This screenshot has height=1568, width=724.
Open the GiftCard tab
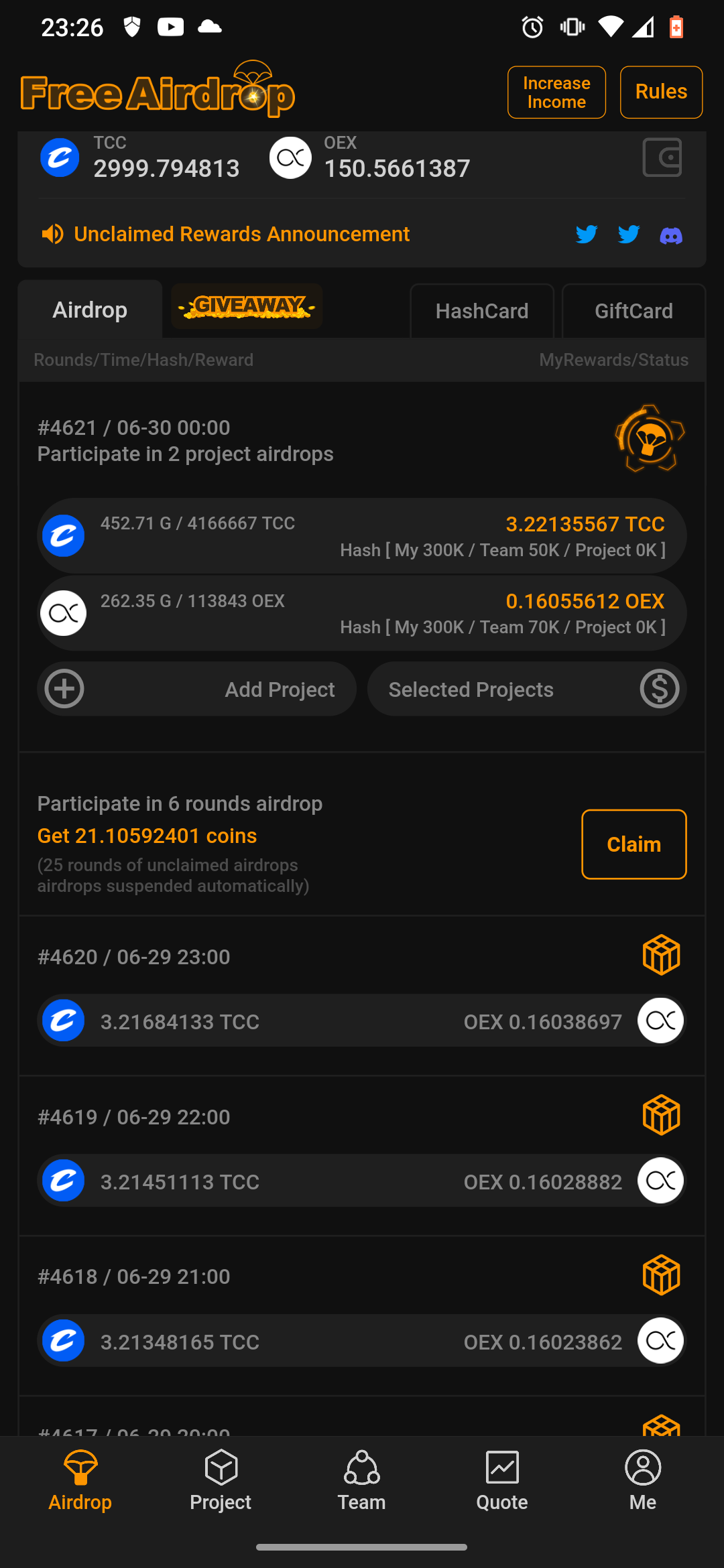click(633, 311)
